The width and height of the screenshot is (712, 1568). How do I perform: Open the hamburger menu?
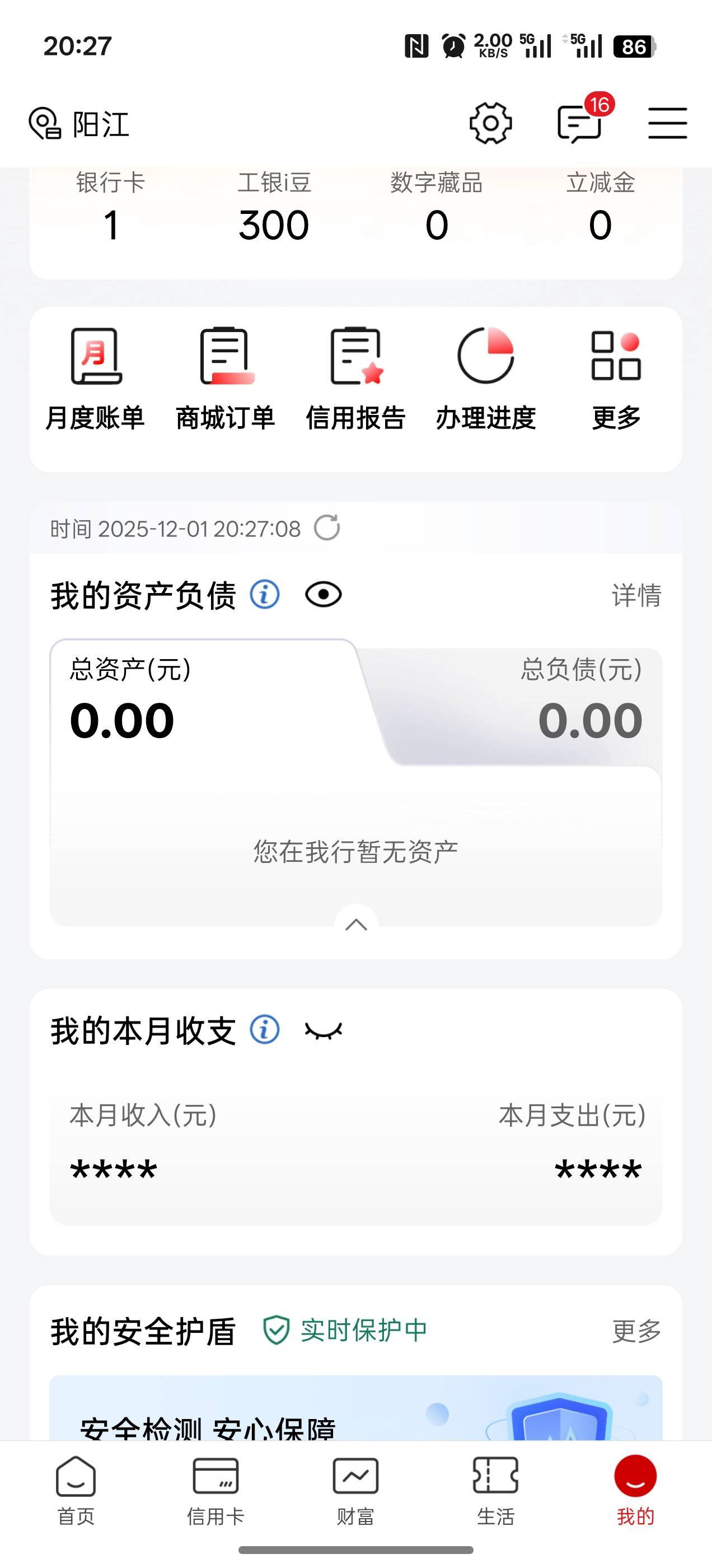click(667, 124)
